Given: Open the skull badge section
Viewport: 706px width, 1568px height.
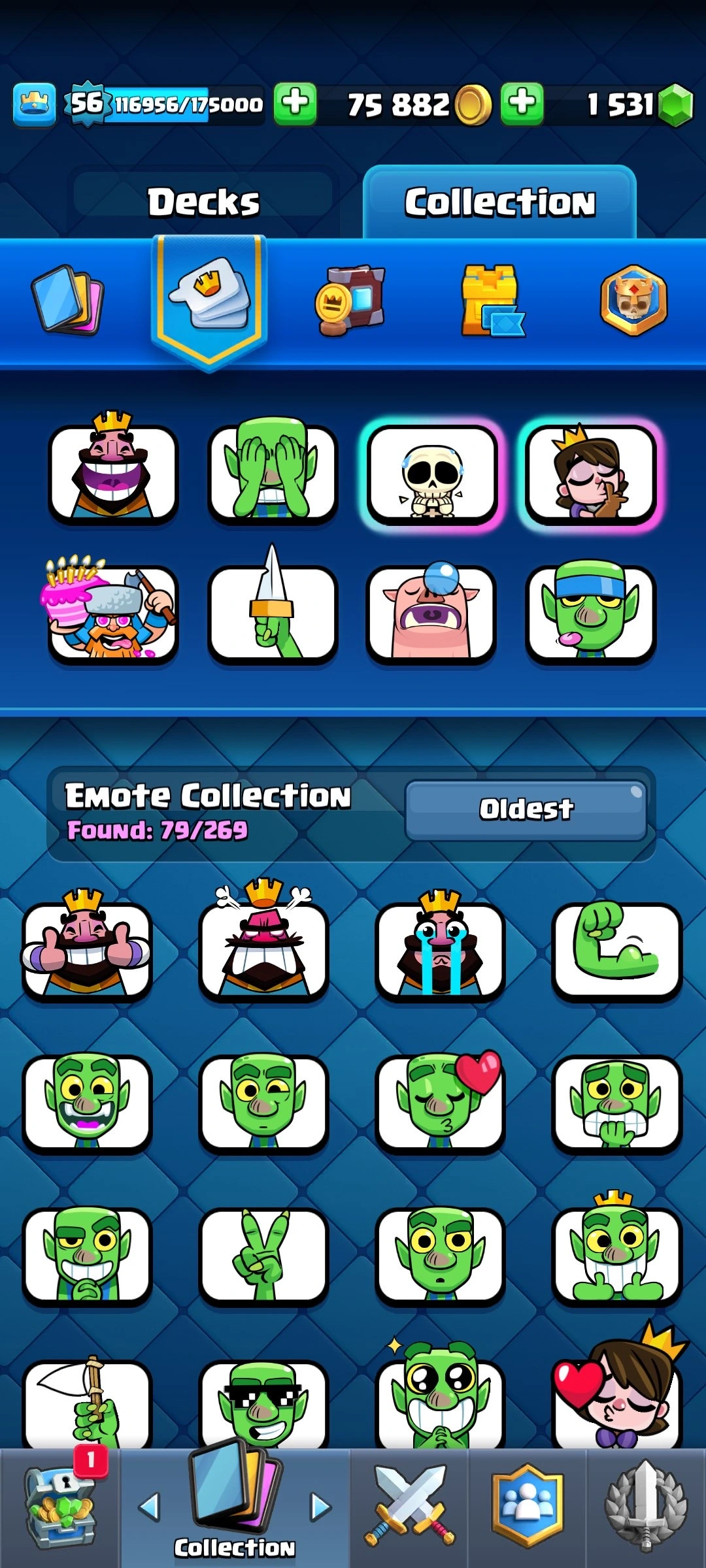Looking at the screenshot, I should coord(633,300).
